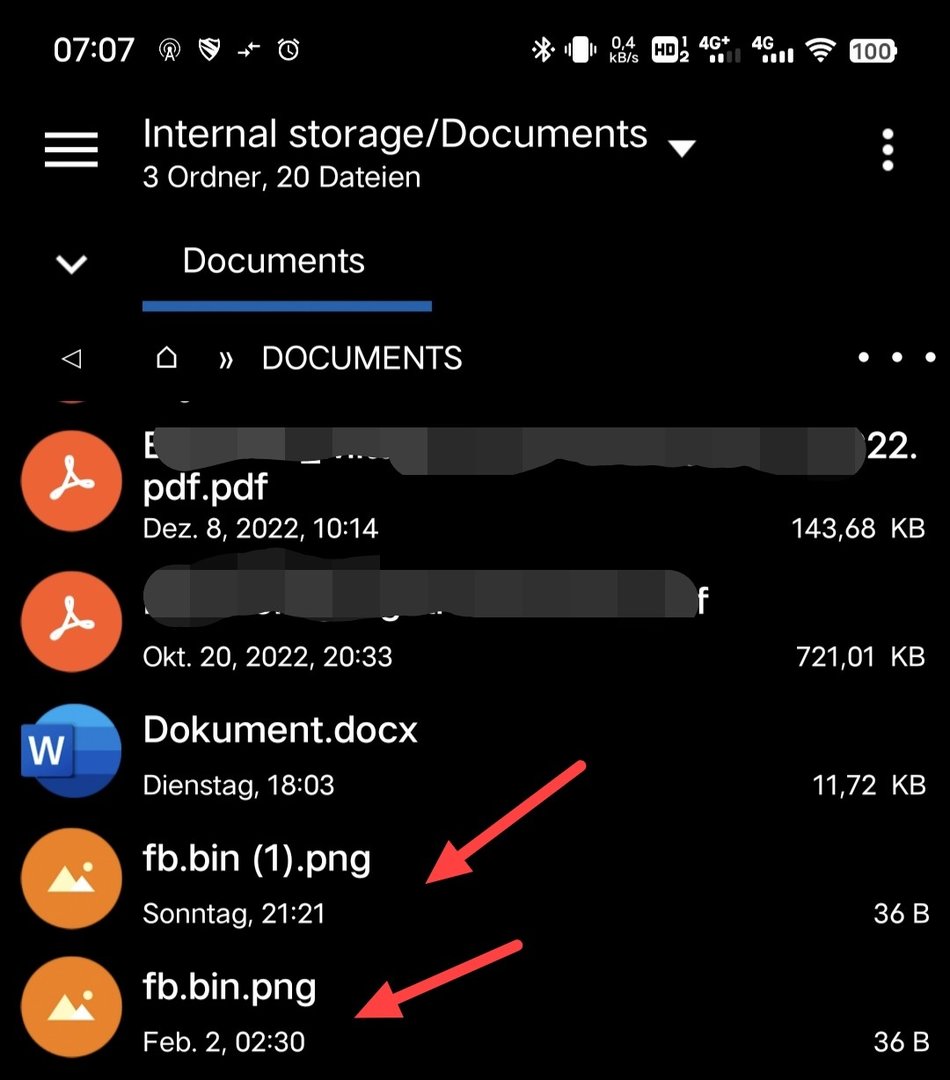This screenshot has height=1080, width=950.
Task: Expand the Internal storage/Documents path dropdown
Action: click(681, 149)
